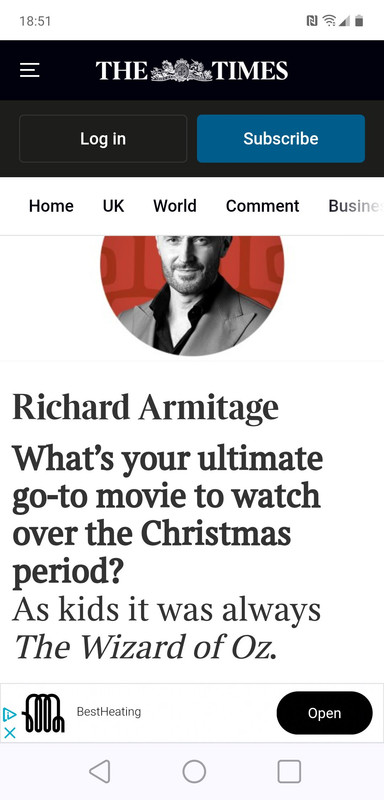This screenshot has width=384, height=800.
Task: Select the Comment section
Action: click(263, 206)
